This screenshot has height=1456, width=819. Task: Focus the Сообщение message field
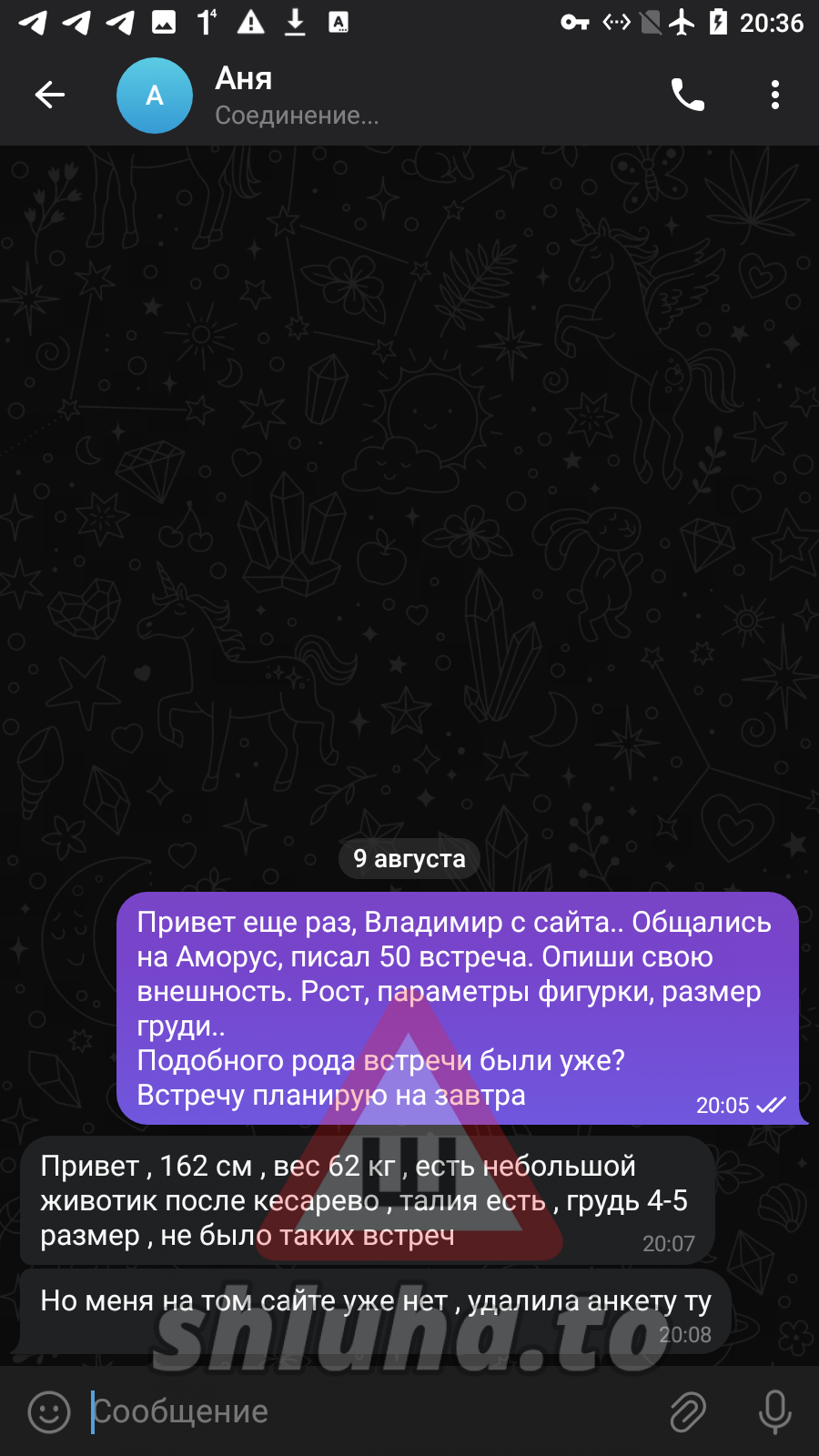[364, 1411]
